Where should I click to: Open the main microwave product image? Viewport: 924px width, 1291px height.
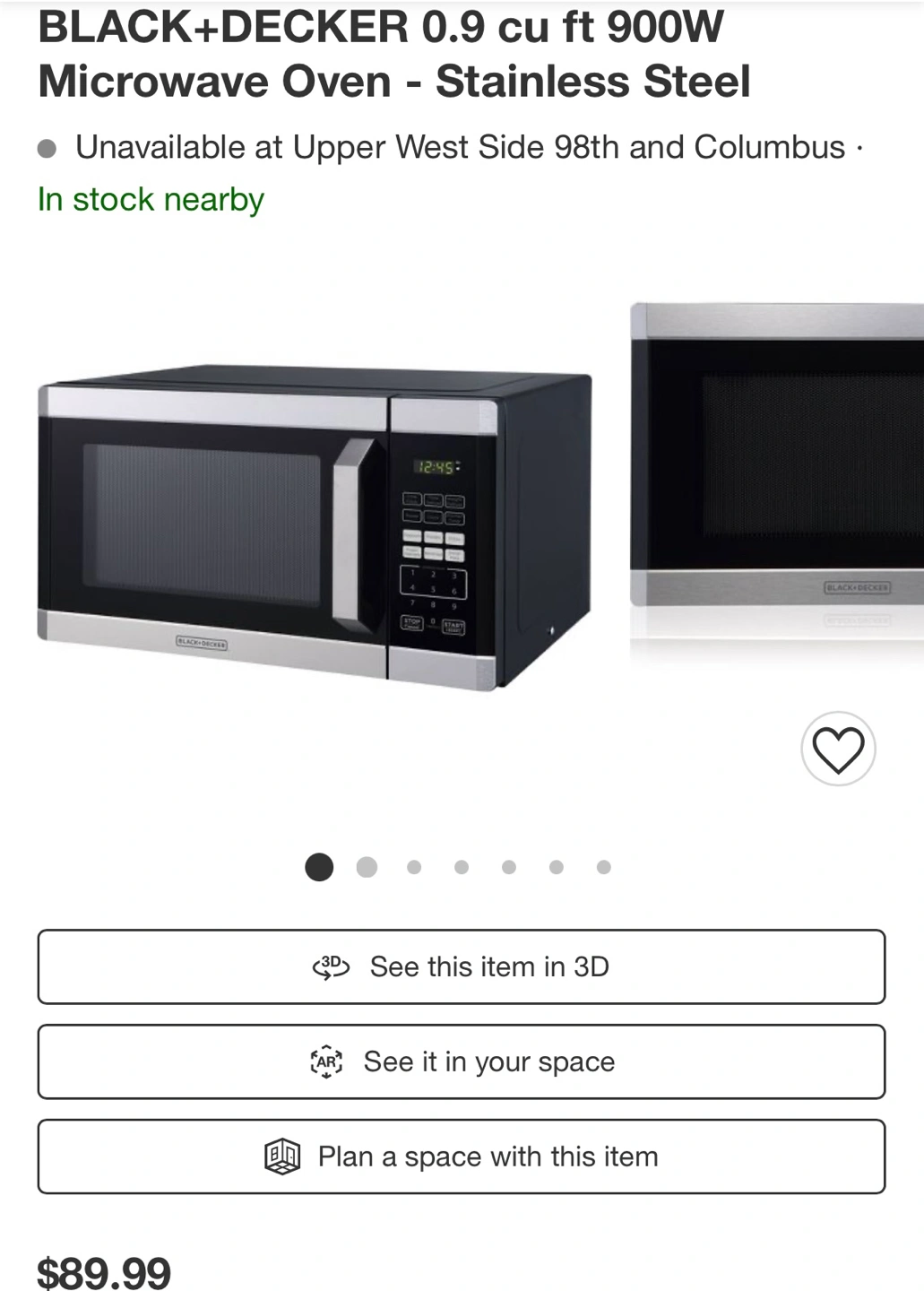coord(315,527)
